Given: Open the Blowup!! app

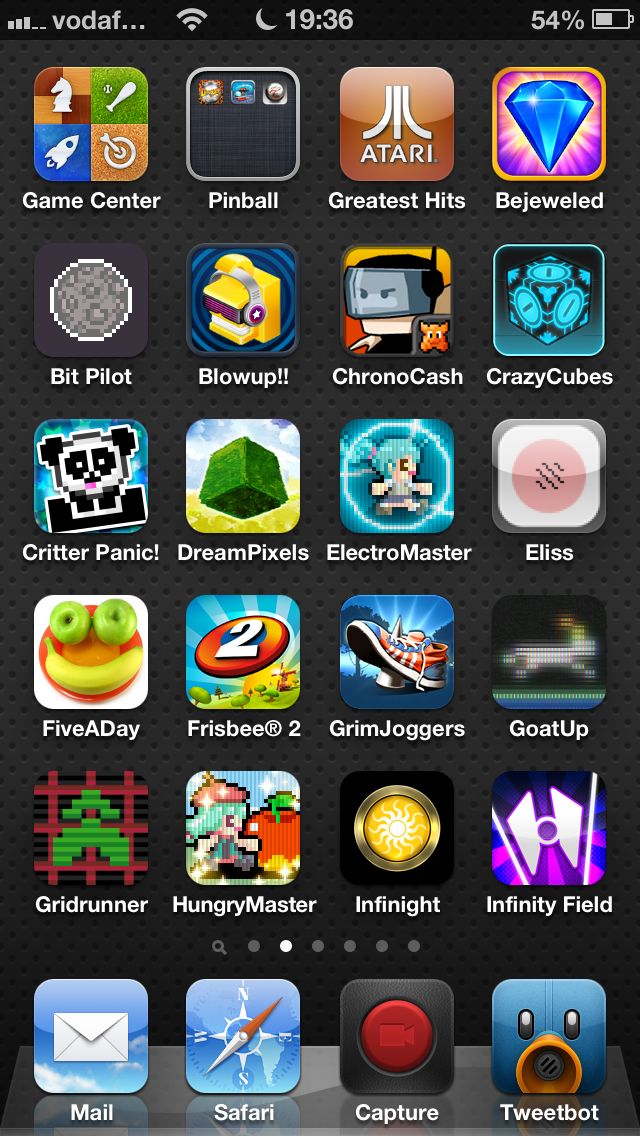Looking at the screenshot, I should click(243, 300).
